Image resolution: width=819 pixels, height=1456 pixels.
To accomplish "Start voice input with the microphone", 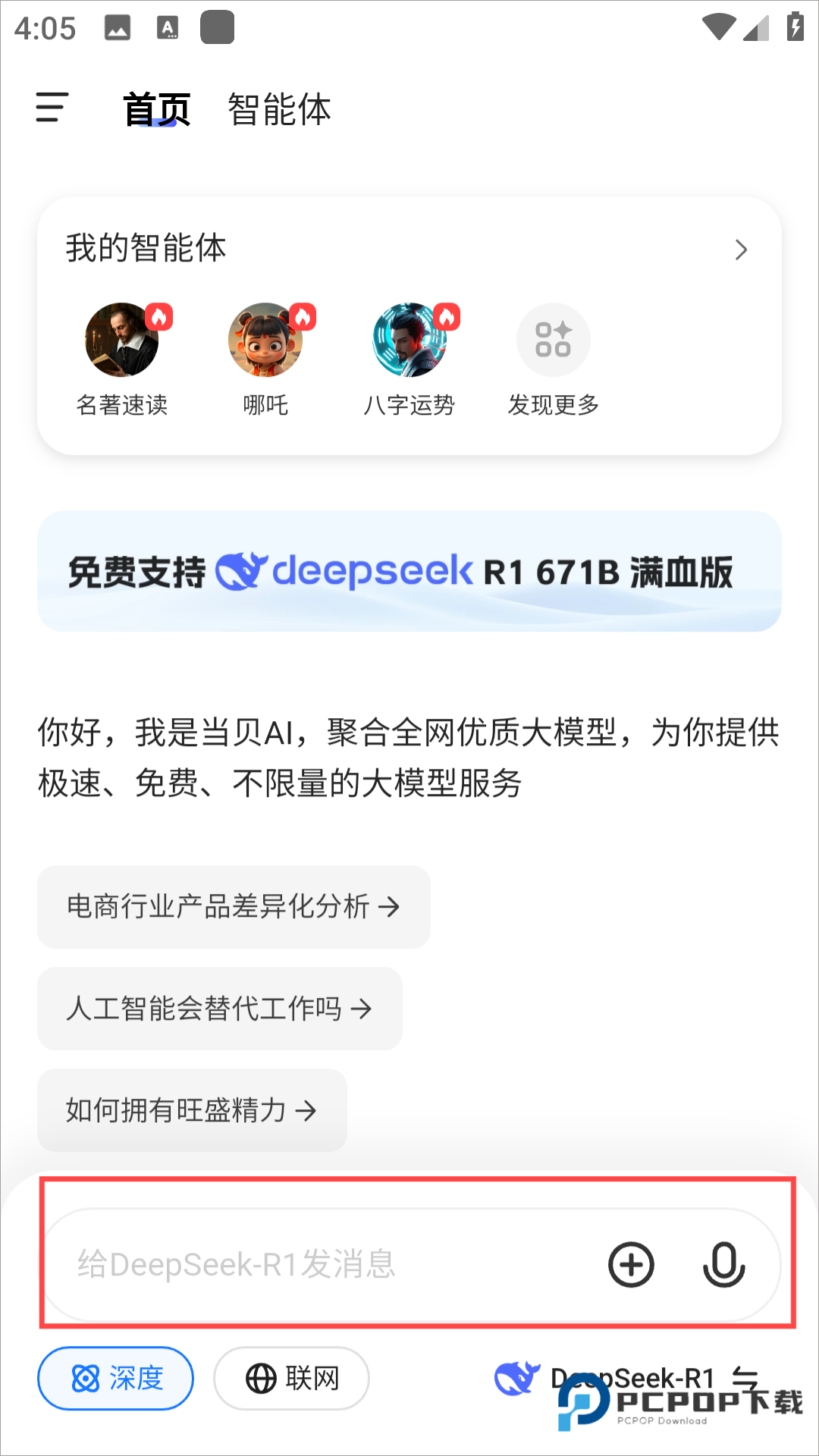I will point(723,1265).
